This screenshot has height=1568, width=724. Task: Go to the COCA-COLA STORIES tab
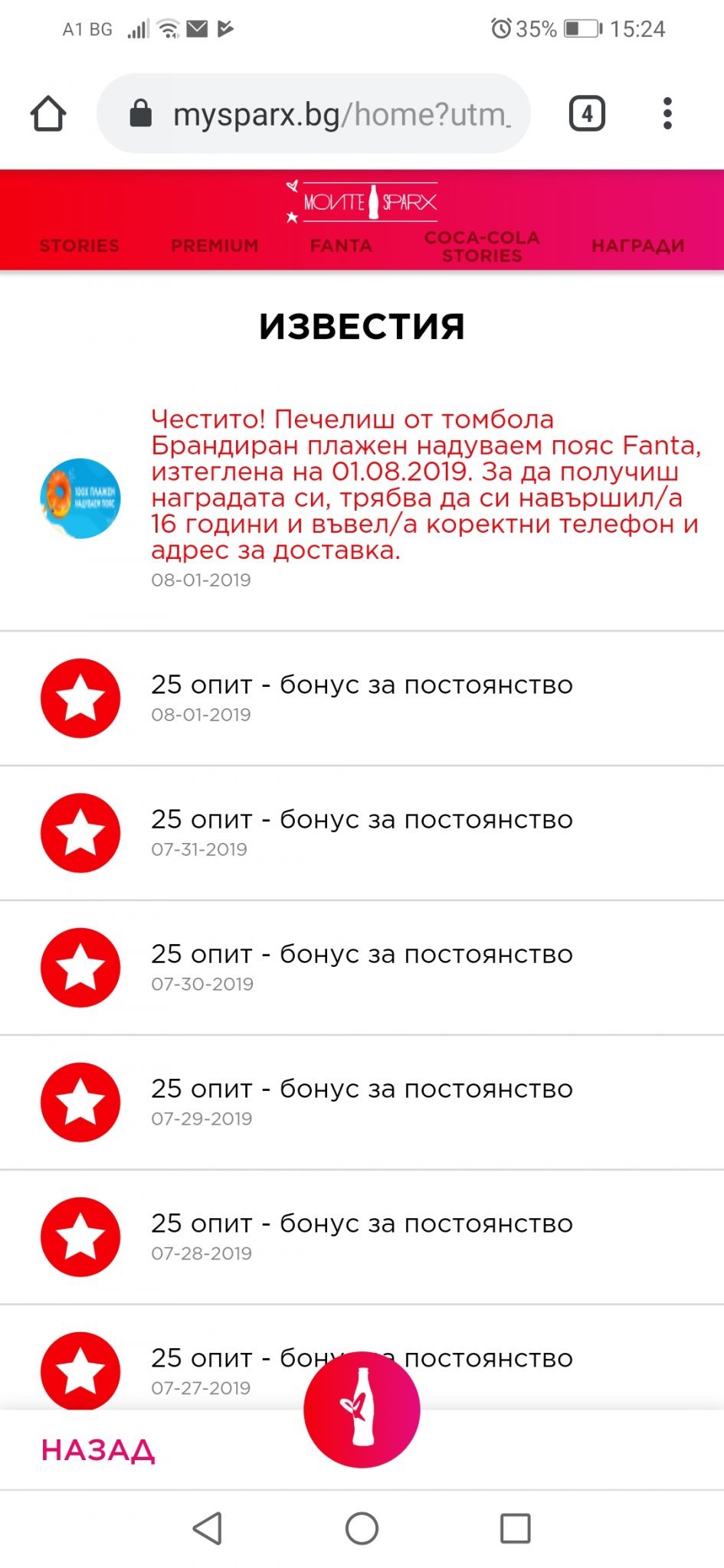[x=482, y=247]
